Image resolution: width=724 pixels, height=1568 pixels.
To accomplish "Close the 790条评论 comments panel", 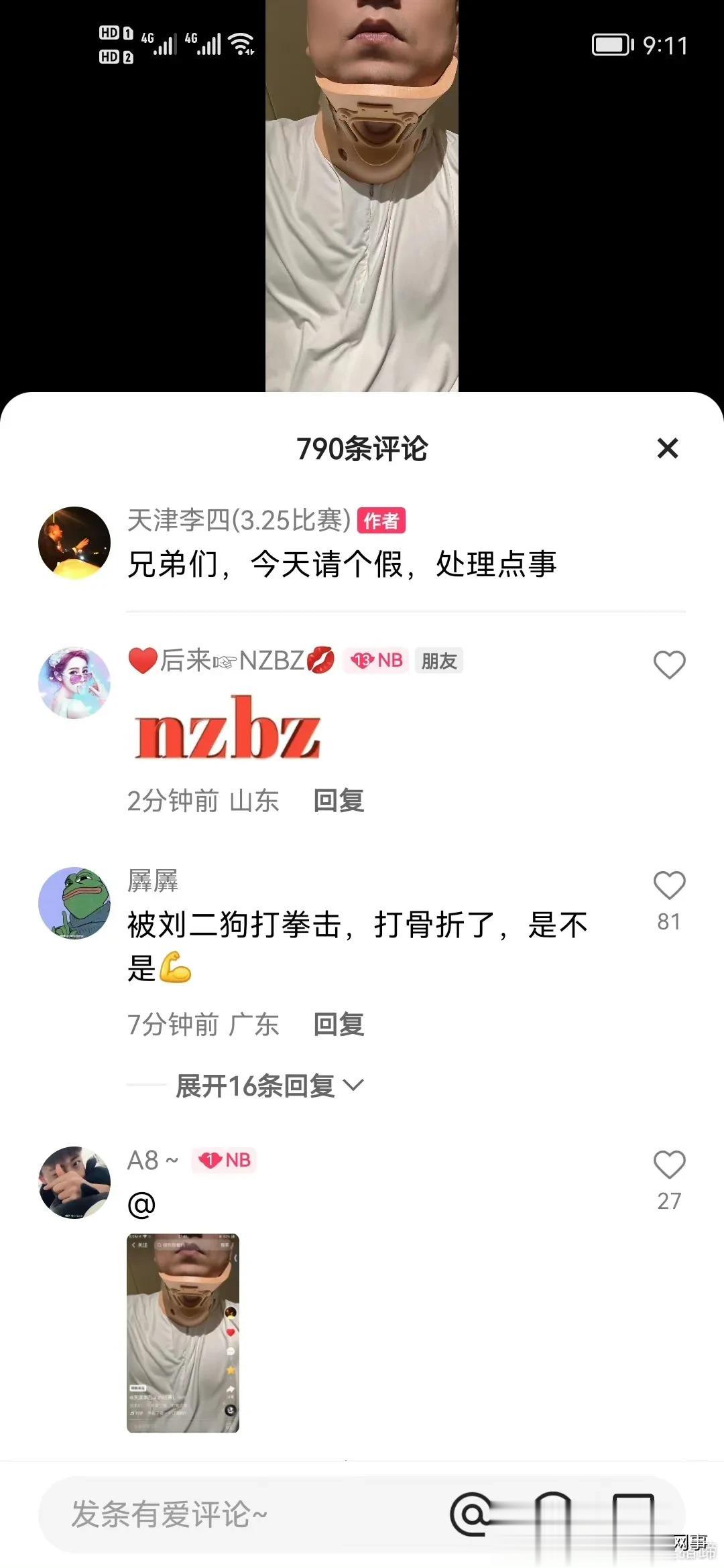I will [668, 448].
